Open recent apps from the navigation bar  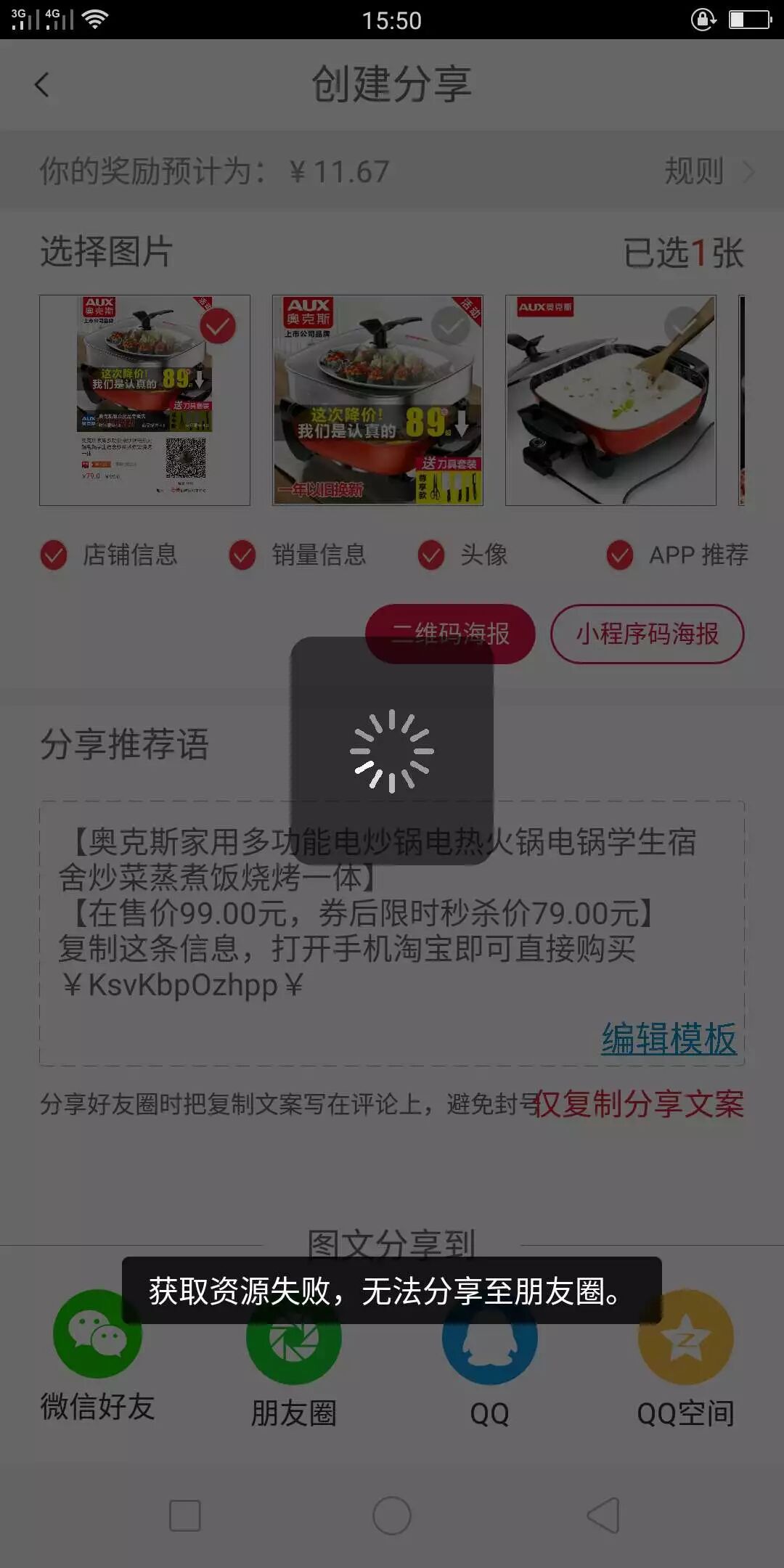tap(185, 1516)
